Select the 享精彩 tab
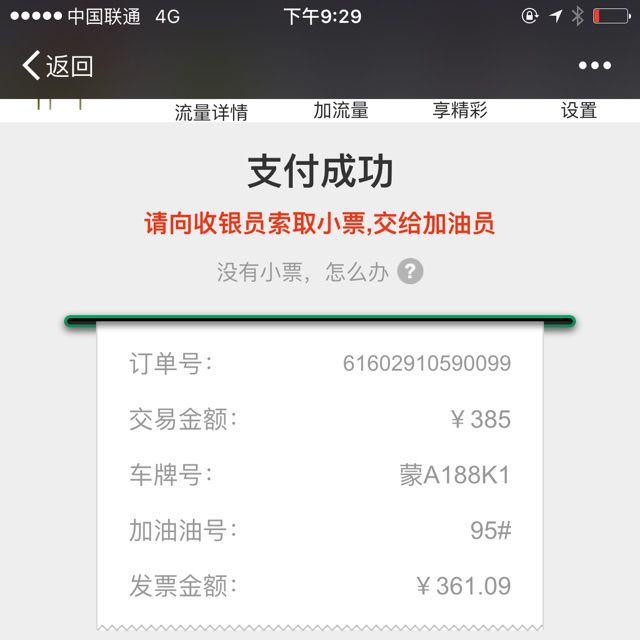Viewport: 640px width, 640px height. coord(460,111)
